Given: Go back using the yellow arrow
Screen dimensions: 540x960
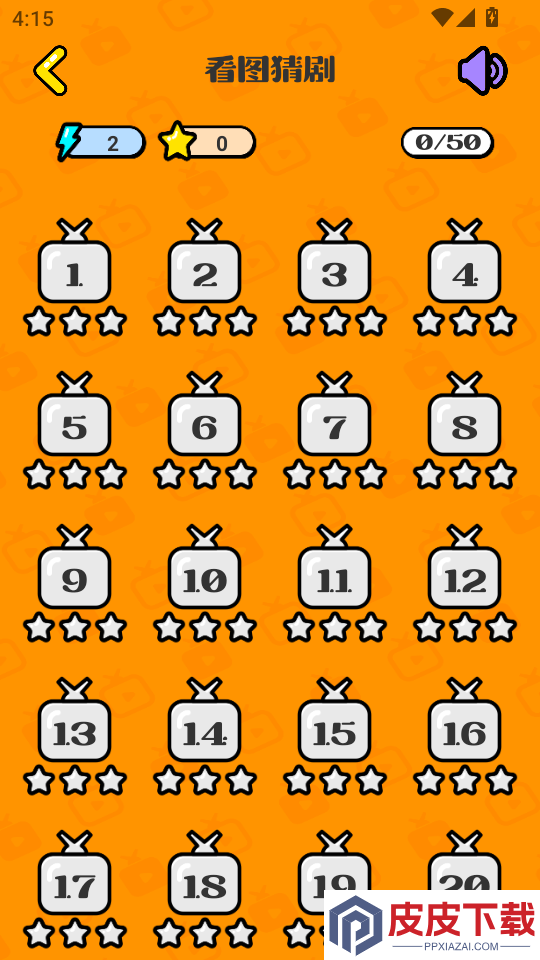Looking at the screenshot, I should (x=50, y=70).
